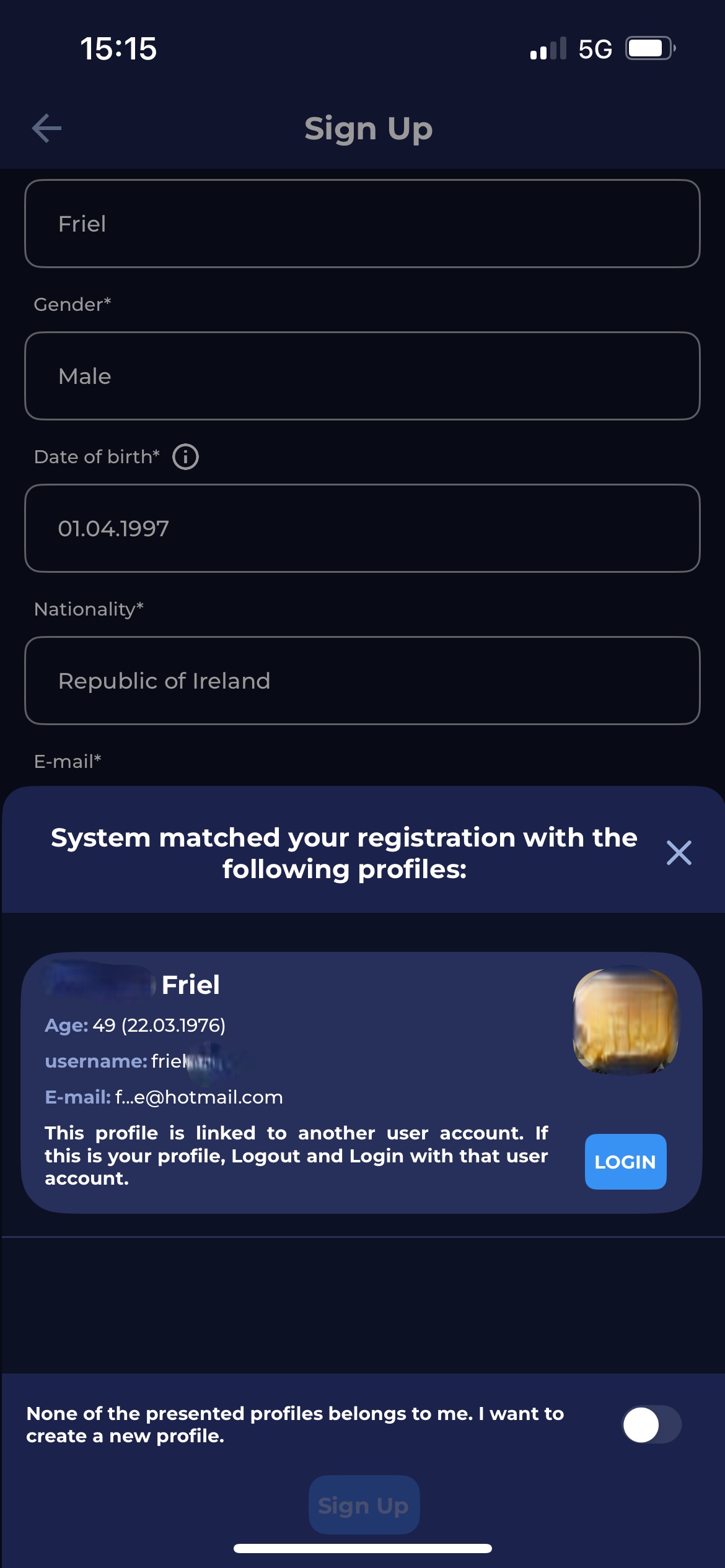Edit the Friel name field
The width and height of the screenshot is (725, 1568).
tap(362, 224)
